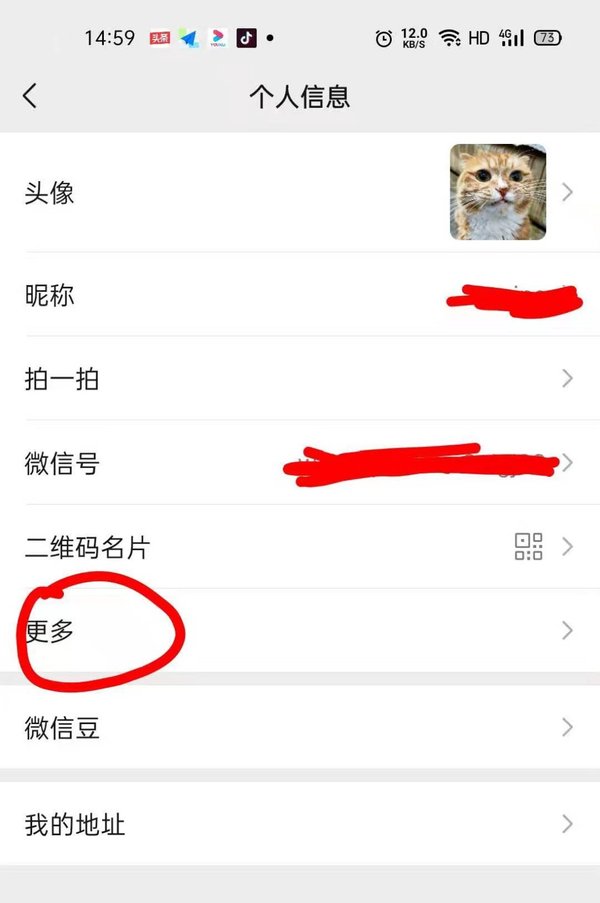
Task: Open the 微信号 row
Action: click(300, 464)
